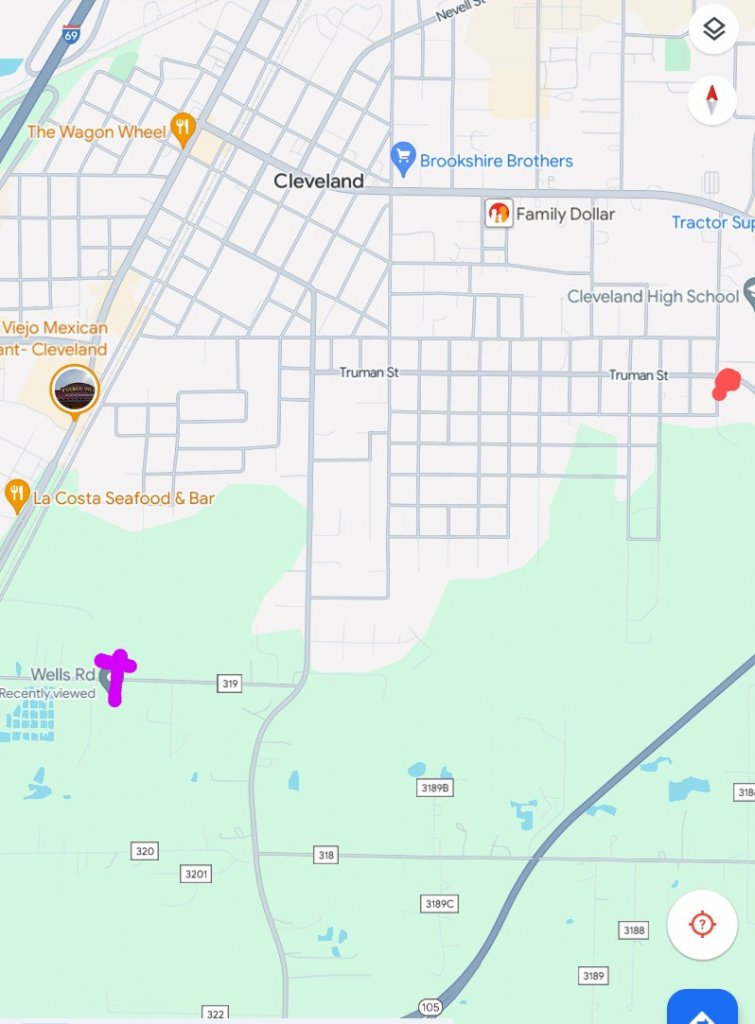View Family Dollar place details
Image resolution: width=755 pixels, height=1024 pixels.
click(x=498, y=214)
